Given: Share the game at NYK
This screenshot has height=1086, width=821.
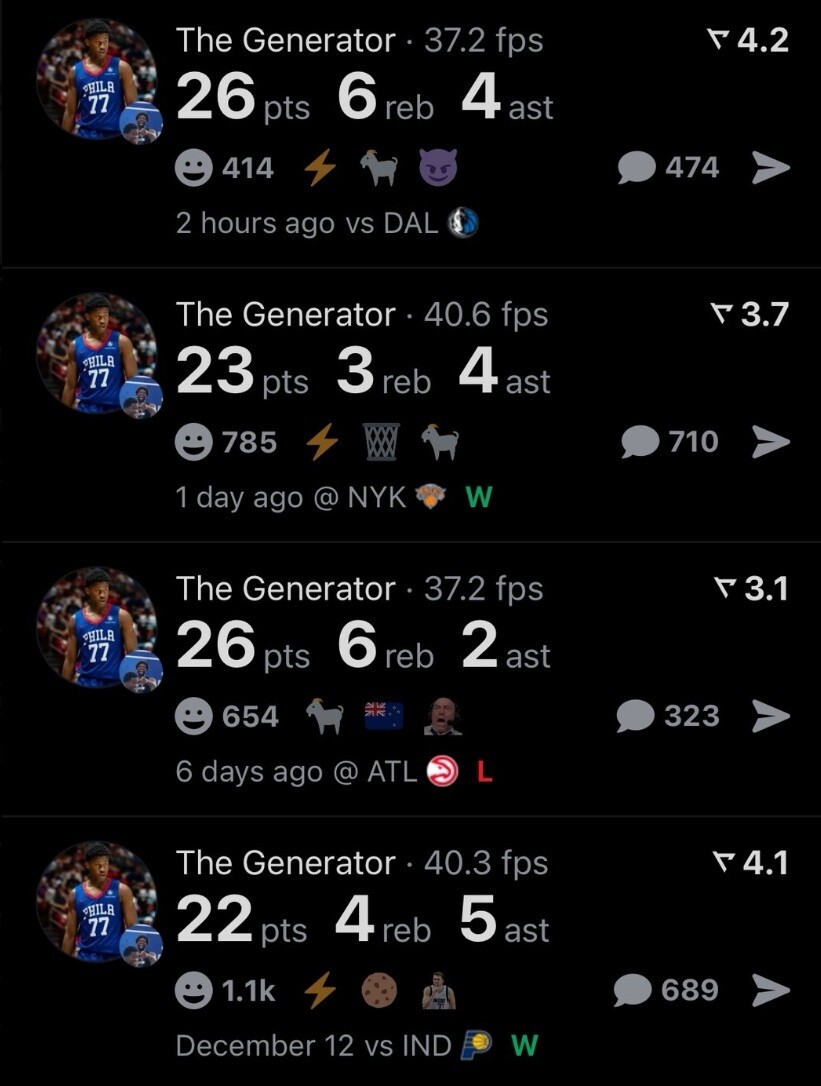Looking at the screenshot, I should point(770,442).
